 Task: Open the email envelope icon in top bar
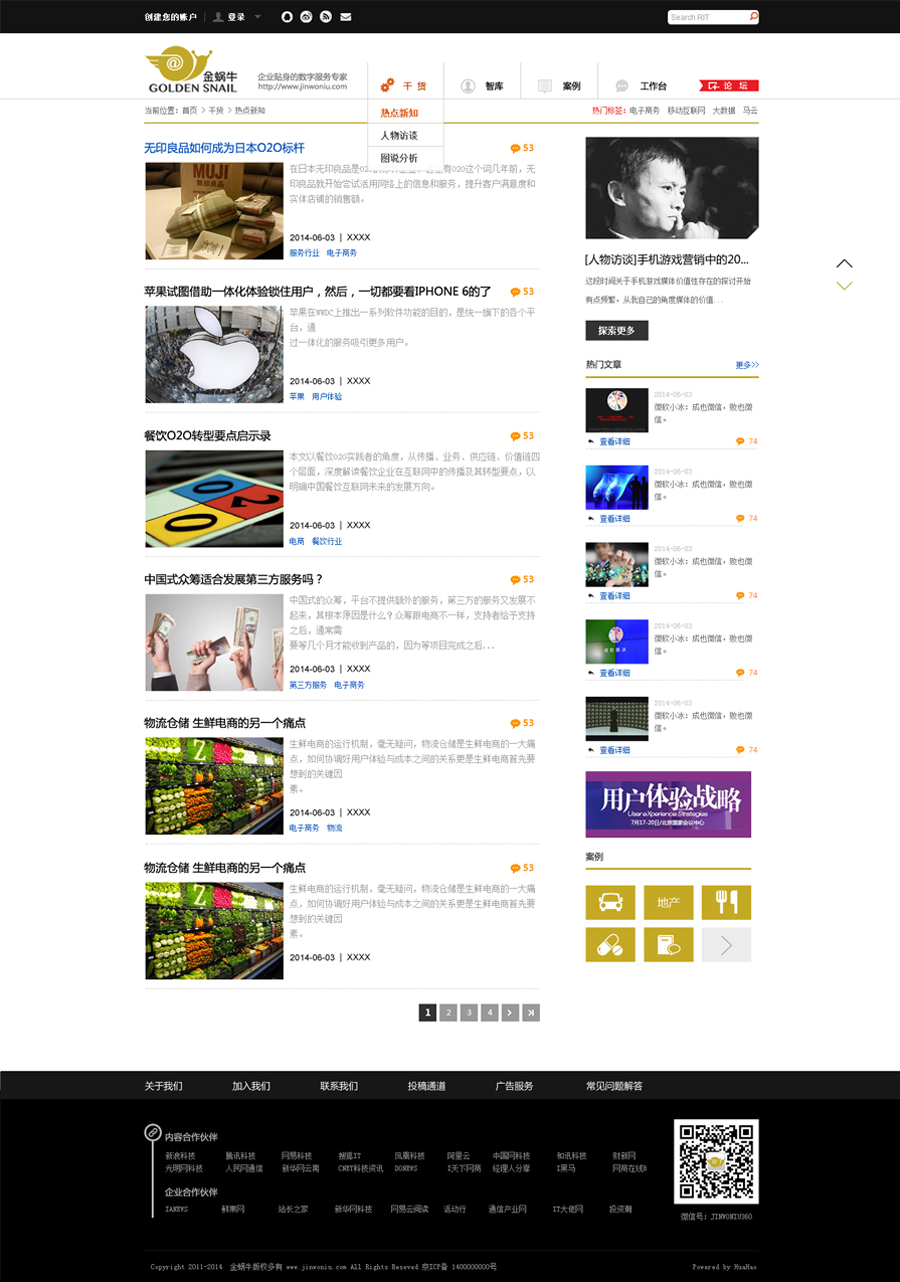click(346, 17)
